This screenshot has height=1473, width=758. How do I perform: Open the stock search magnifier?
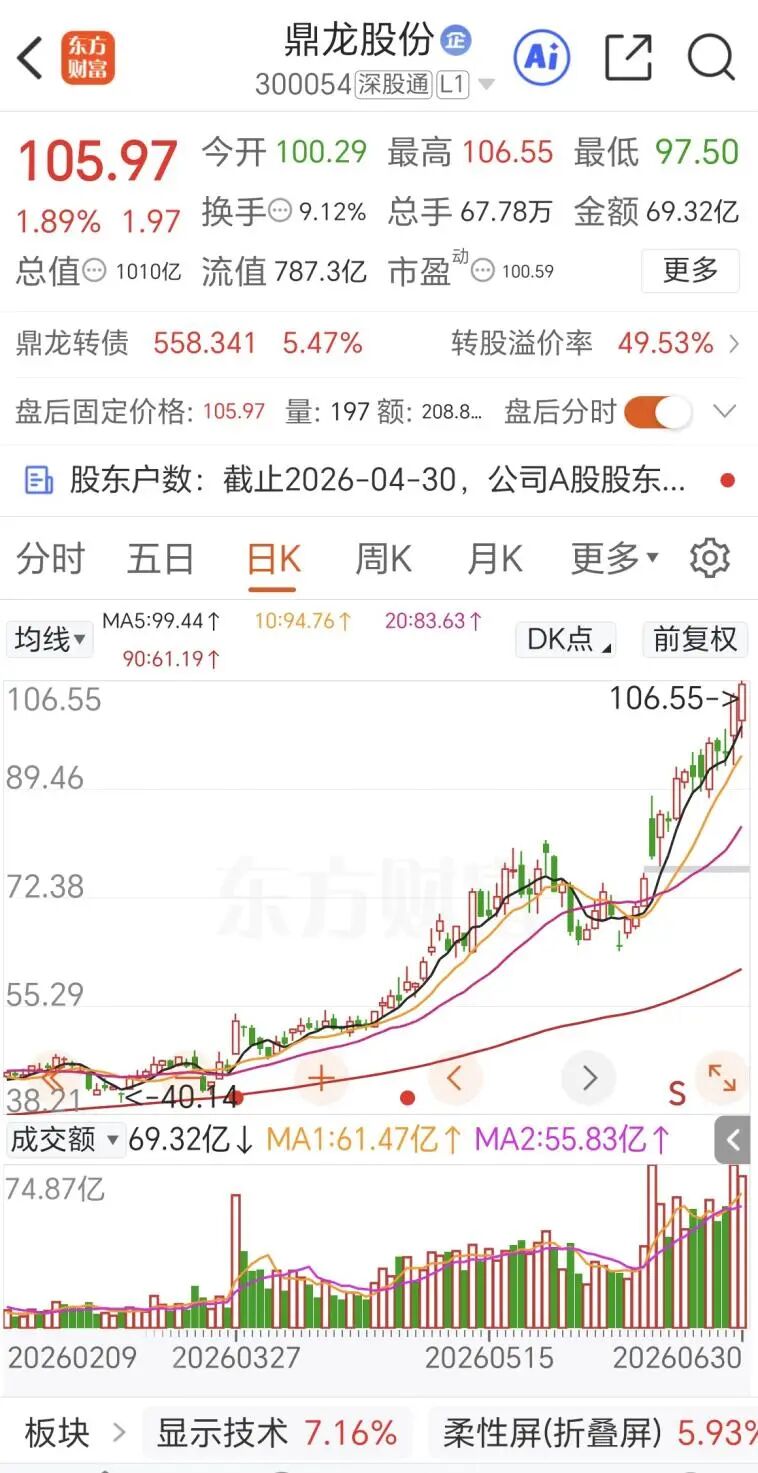point(712,57)
